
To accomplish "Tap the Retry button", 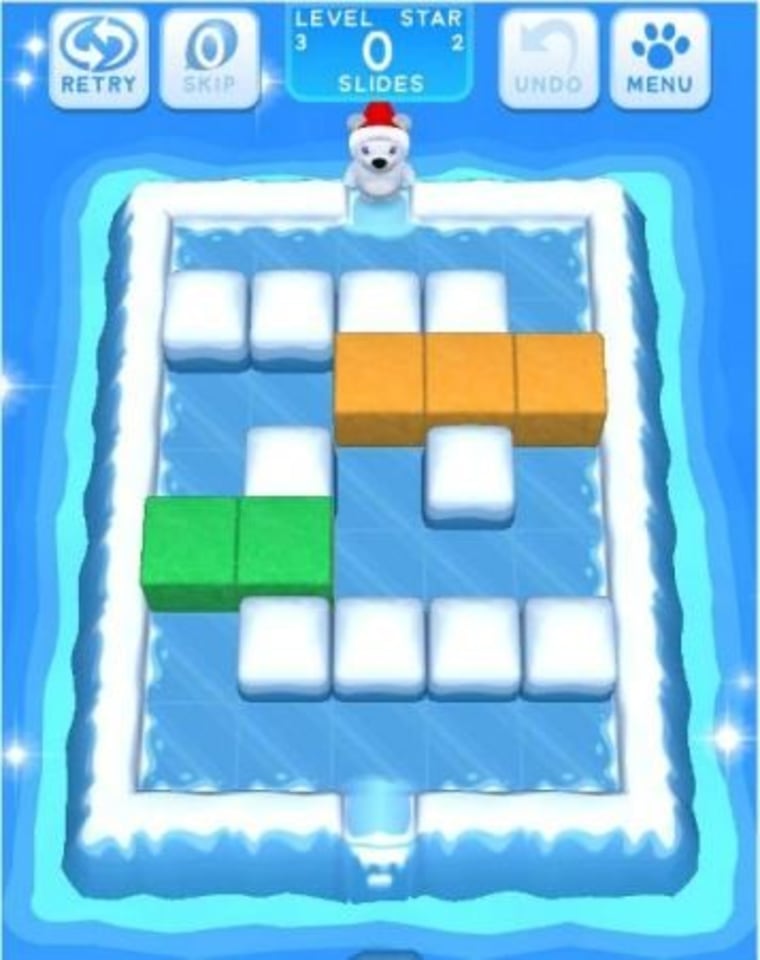I will [x=99, y=58].
